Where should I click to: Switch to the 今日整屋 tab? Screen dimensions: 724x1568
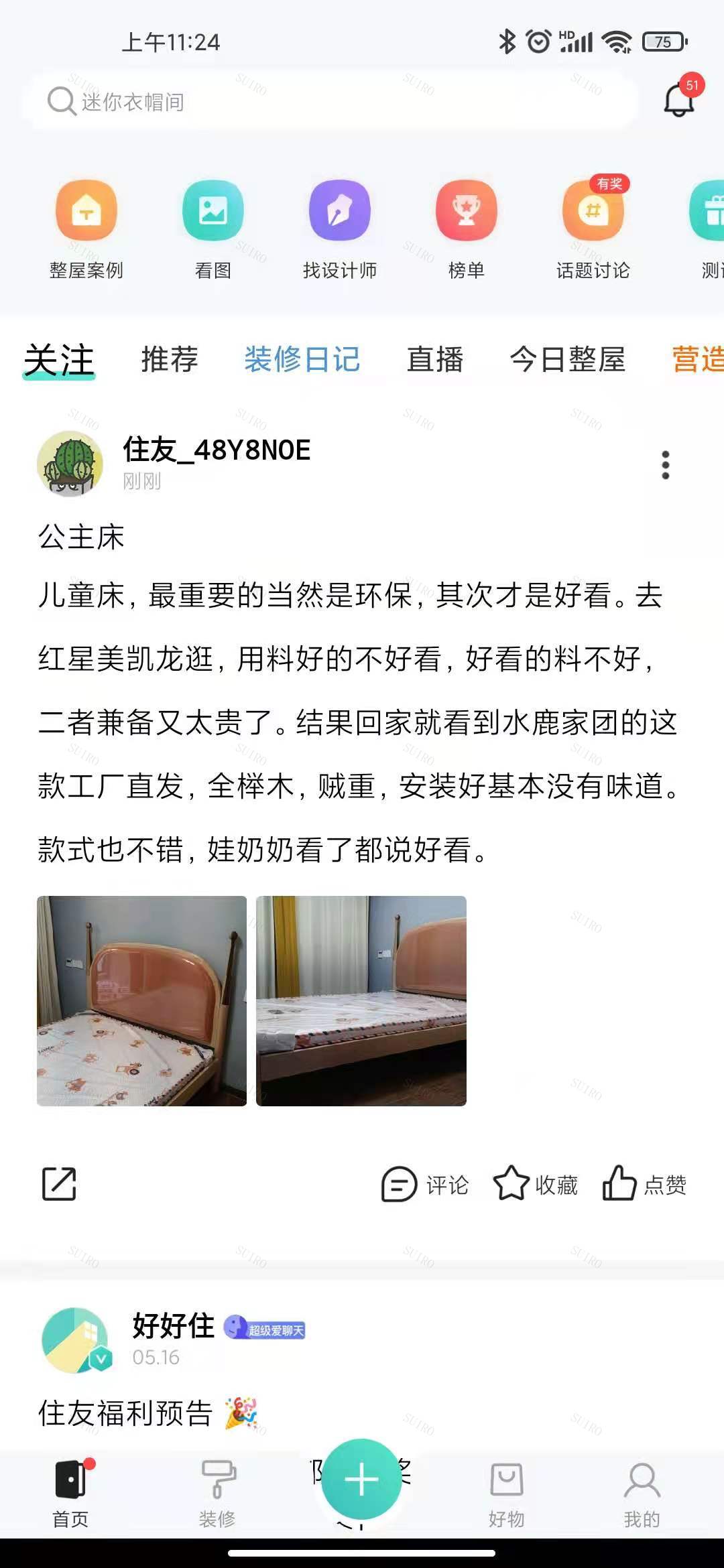click(x=568, y=359)
